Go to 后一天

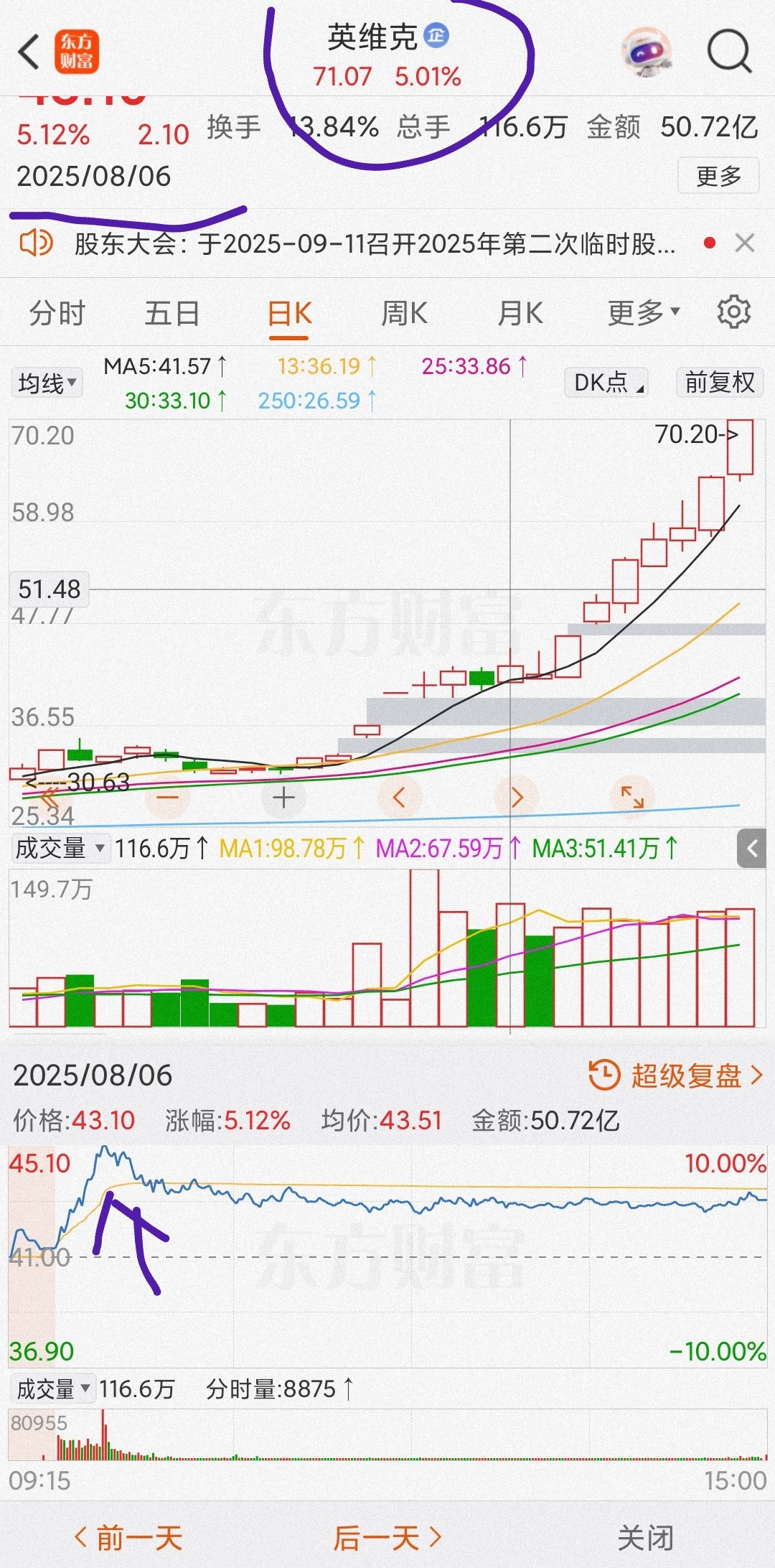coord(387,1538)
